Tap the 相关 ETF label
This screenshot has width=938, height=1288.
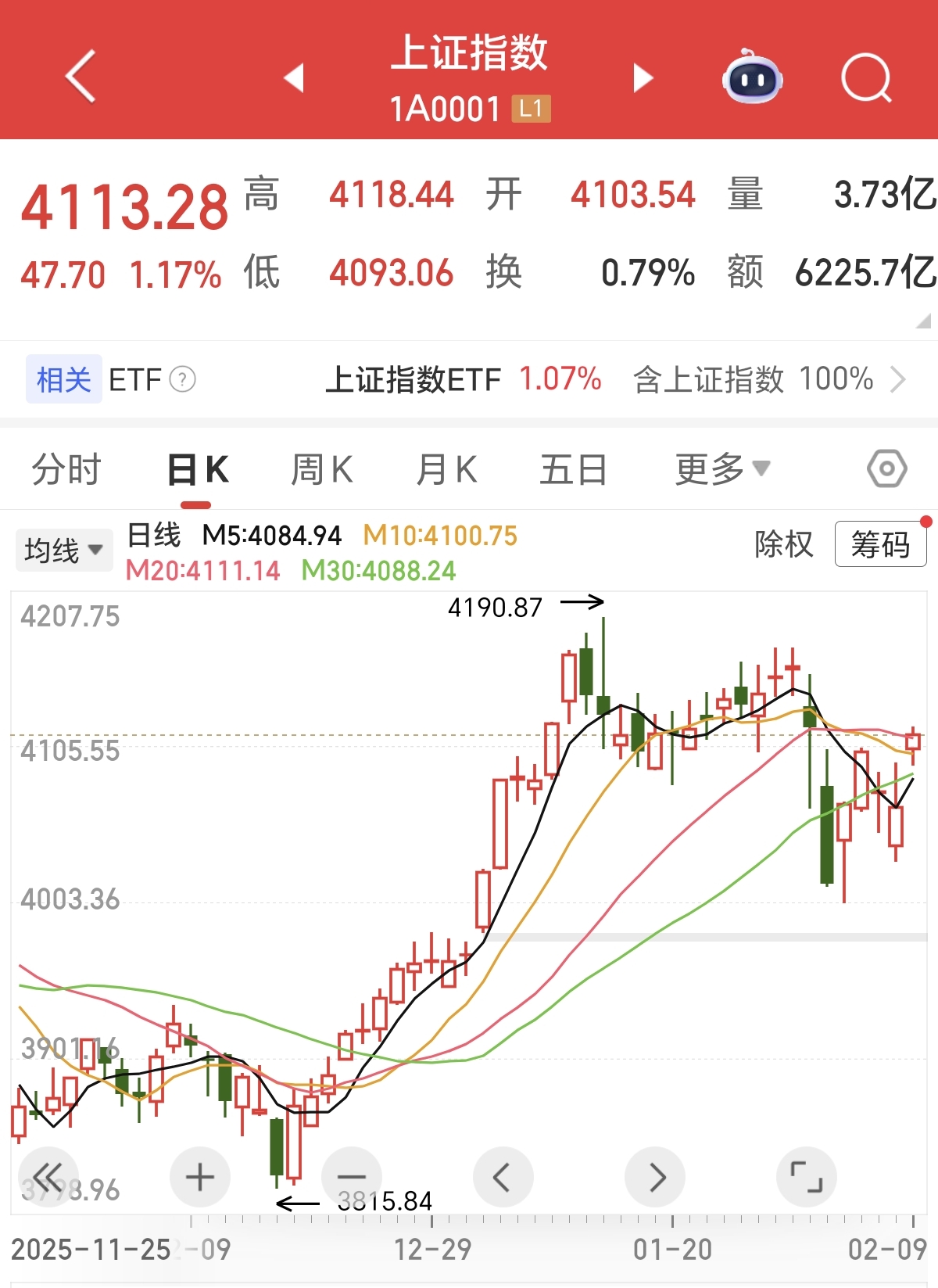pyautogui.click(x=63, y=379)
